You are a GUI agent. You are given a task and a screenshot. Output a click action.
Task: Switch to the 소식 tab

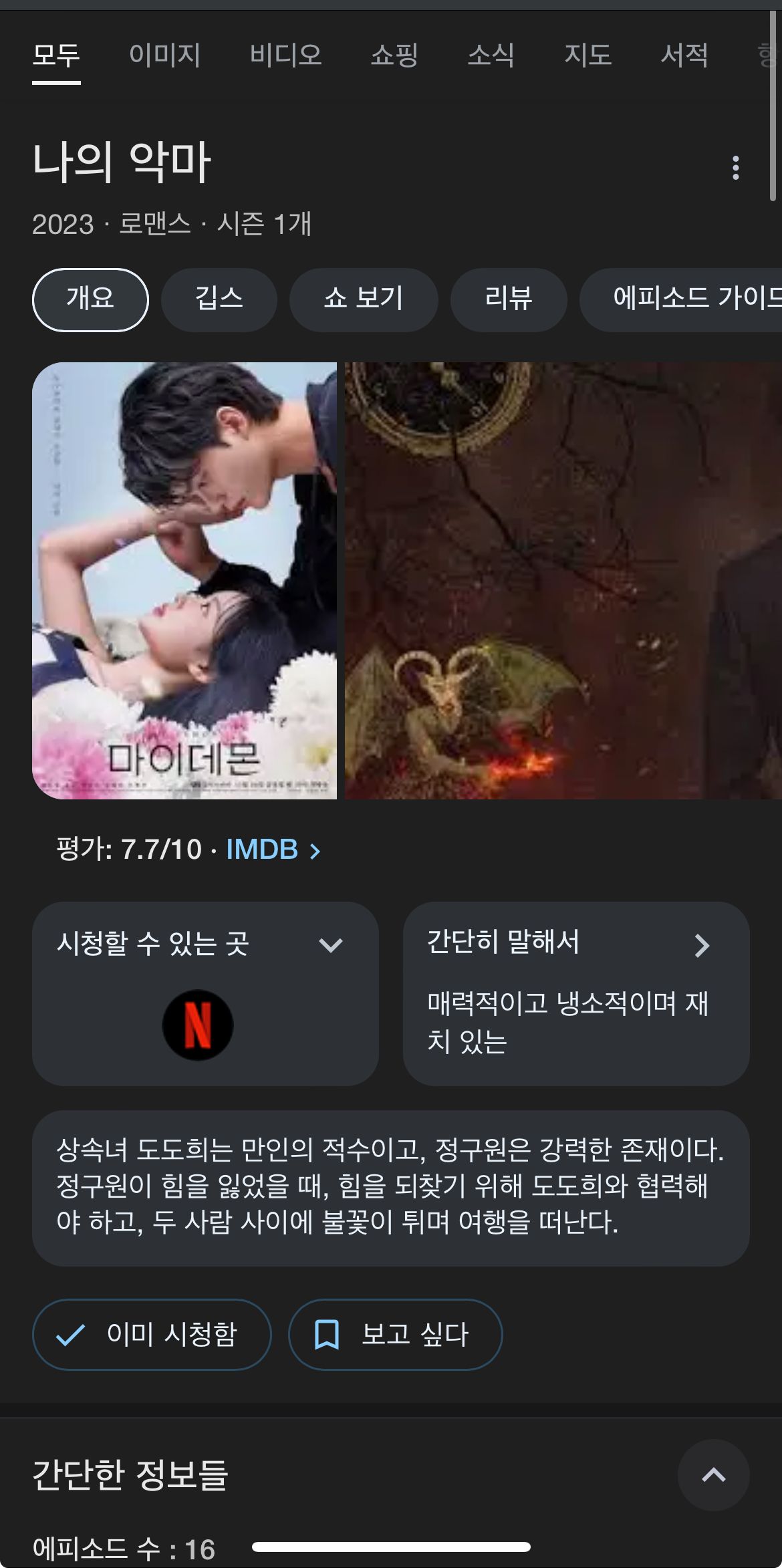point(491,55)
